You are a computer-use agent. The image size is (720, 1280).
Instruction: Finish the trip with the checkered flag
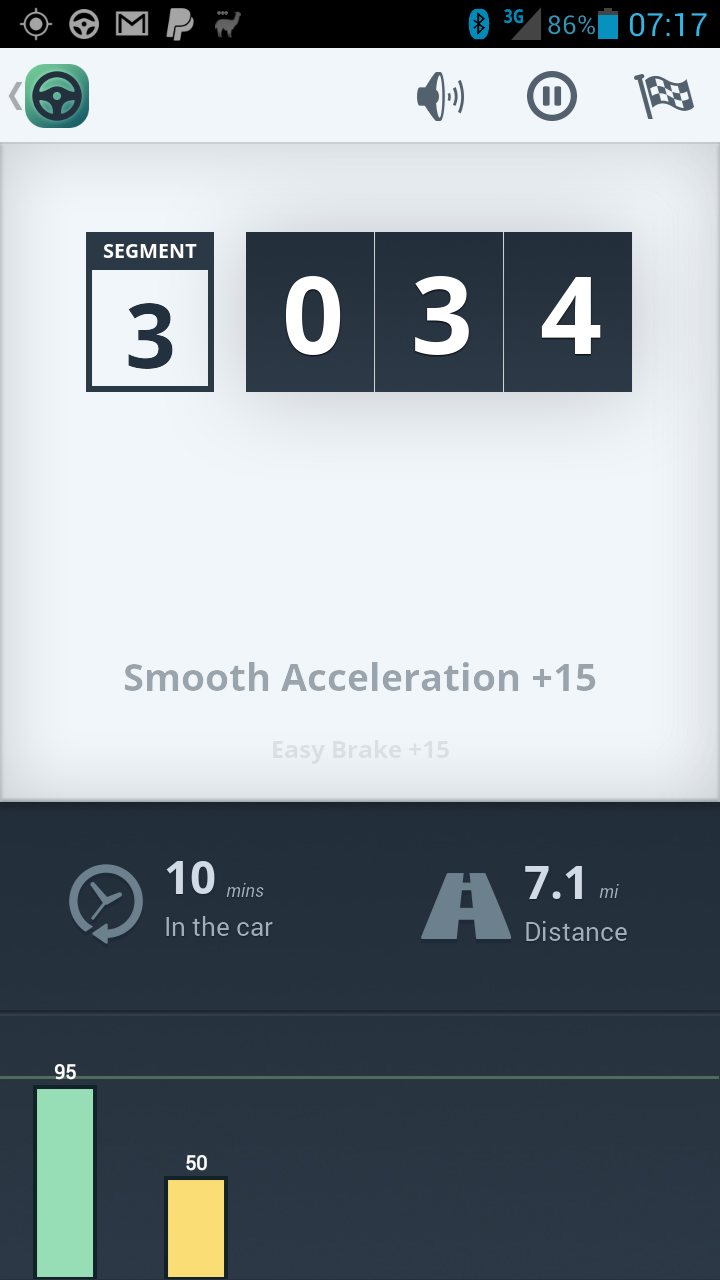click(x=665, y=96)
